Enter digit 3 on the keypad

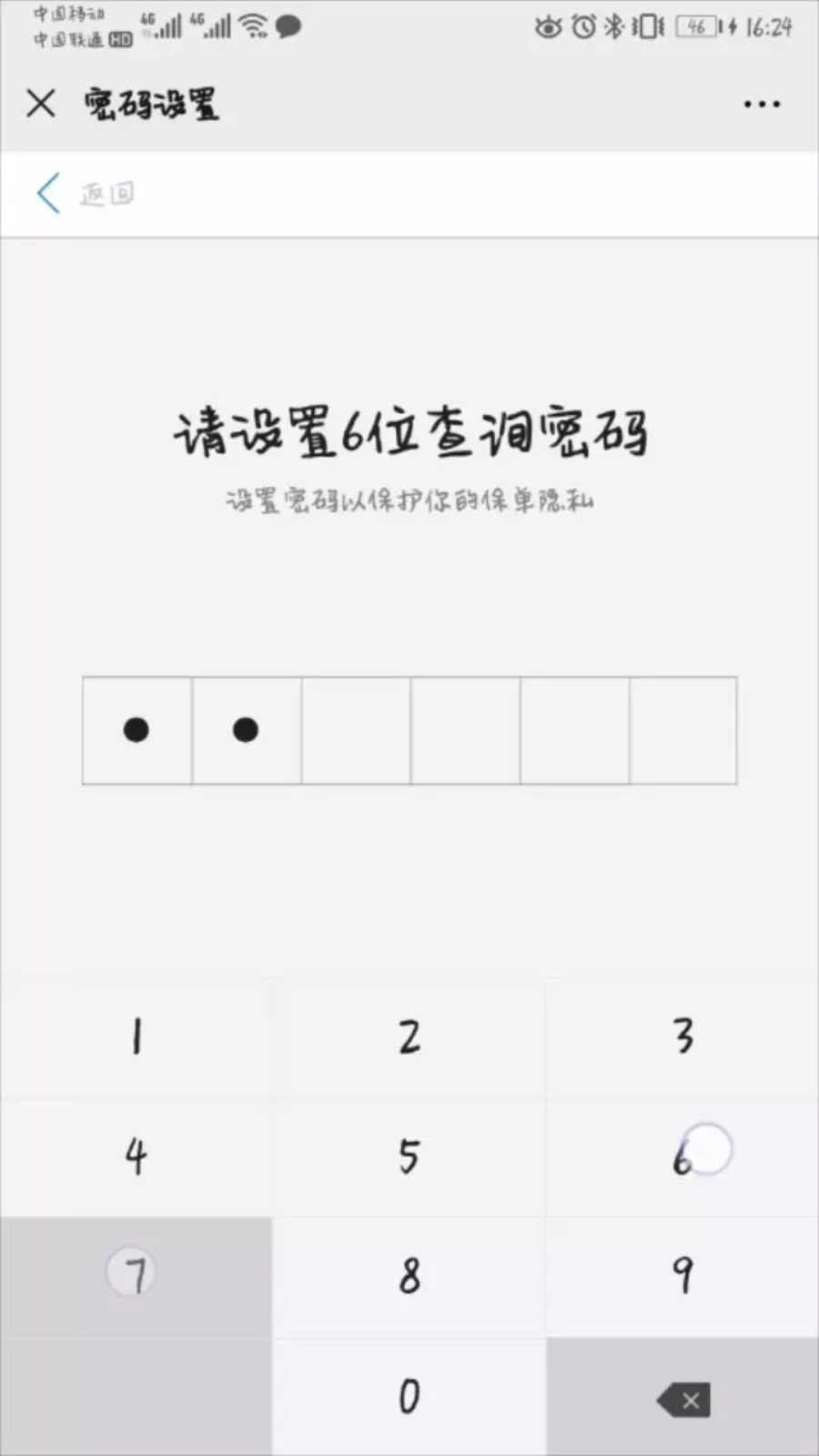click(682, 1037)
